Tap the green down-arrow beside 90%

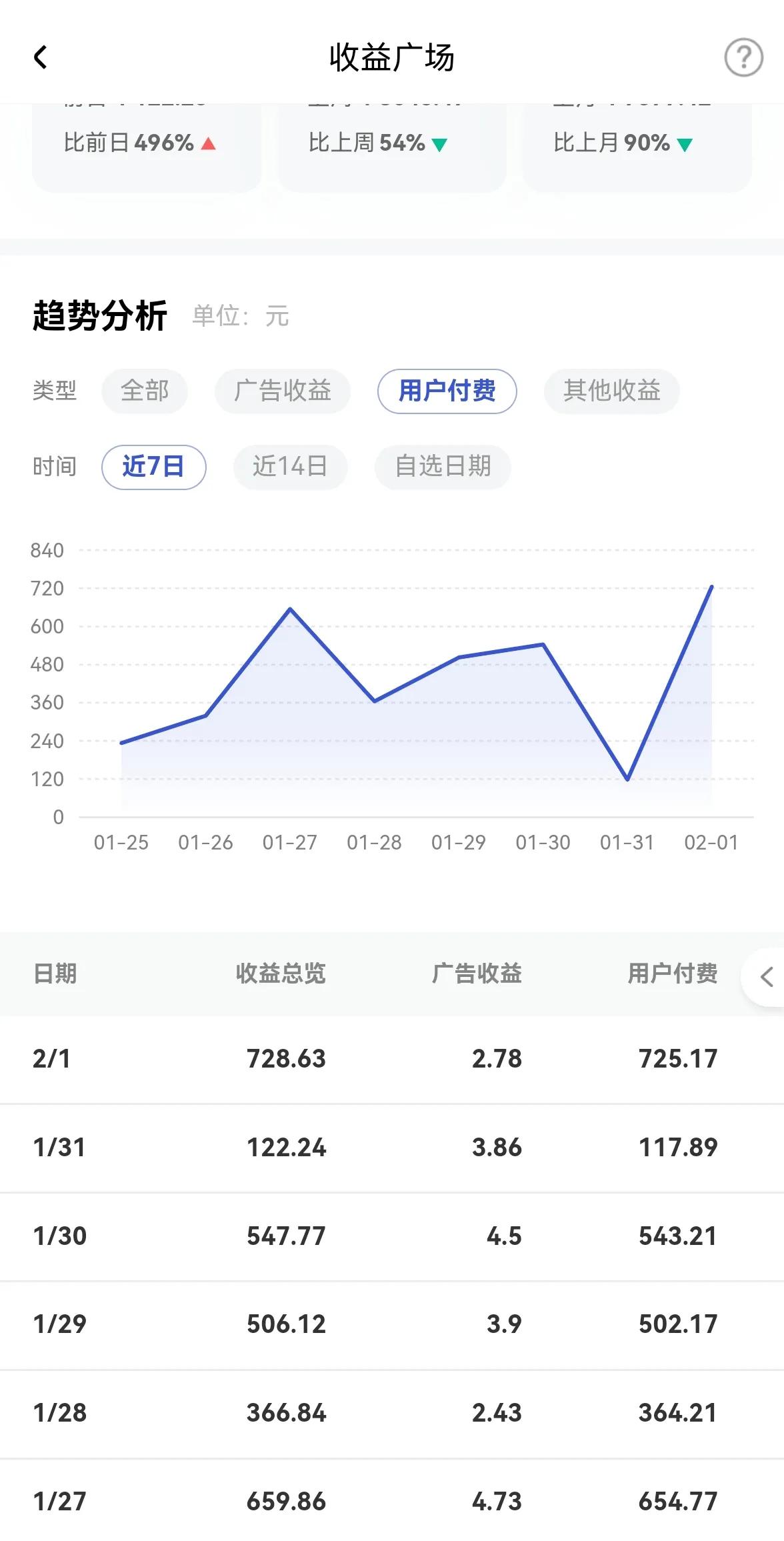point(684,143)
